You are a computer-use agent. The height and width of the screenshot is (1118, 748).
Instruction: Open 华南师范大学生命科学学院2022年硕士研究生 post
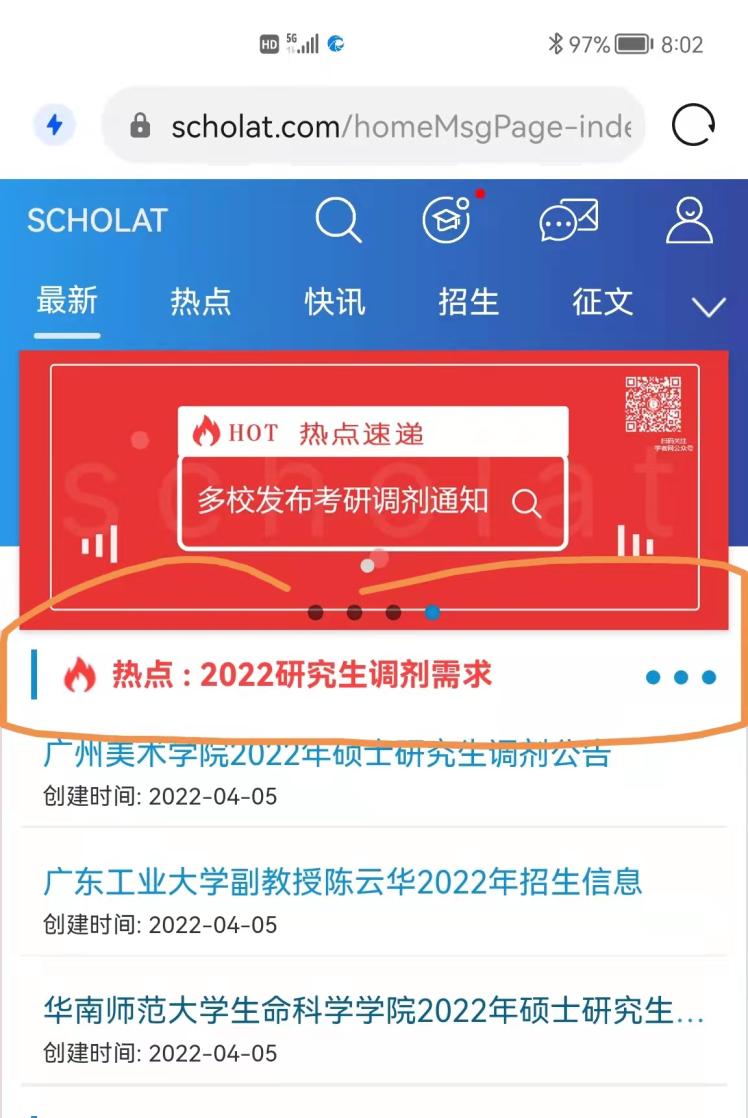pyautogui.click(x=373, y=1011)
